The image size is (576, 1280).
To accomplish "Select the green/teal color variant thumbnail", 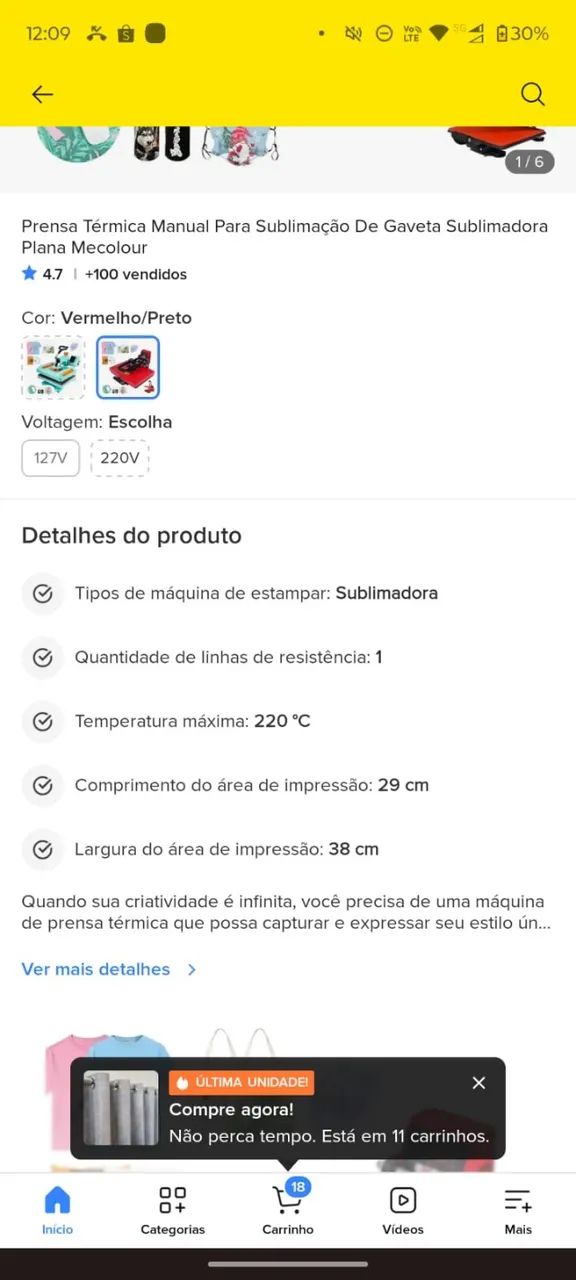I will point(53,367).
